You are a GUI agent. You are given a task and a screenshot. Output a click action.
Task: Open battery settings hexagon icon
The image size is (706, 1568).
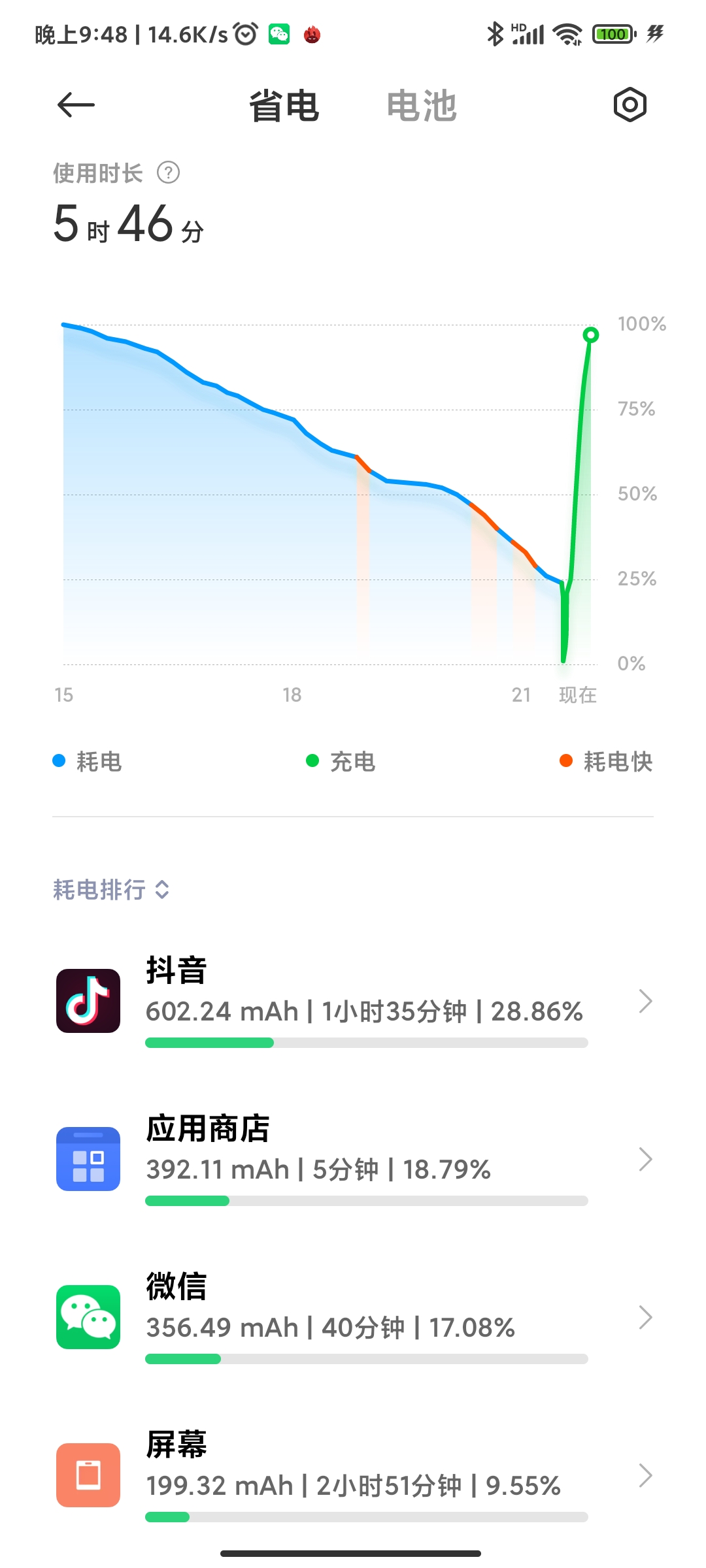tap(630, 105)
